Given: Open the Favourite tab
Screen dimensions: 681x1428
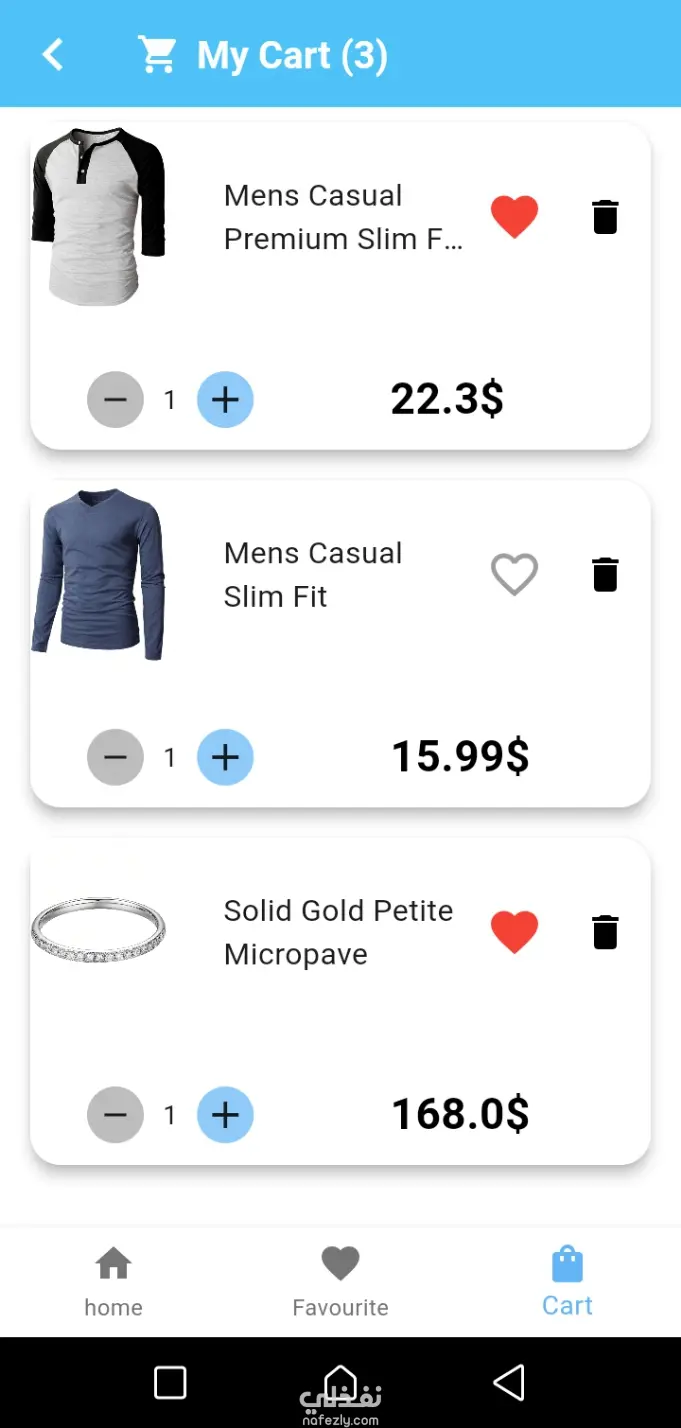Looking at the screenshot, I should click(x=340, y=1282).
